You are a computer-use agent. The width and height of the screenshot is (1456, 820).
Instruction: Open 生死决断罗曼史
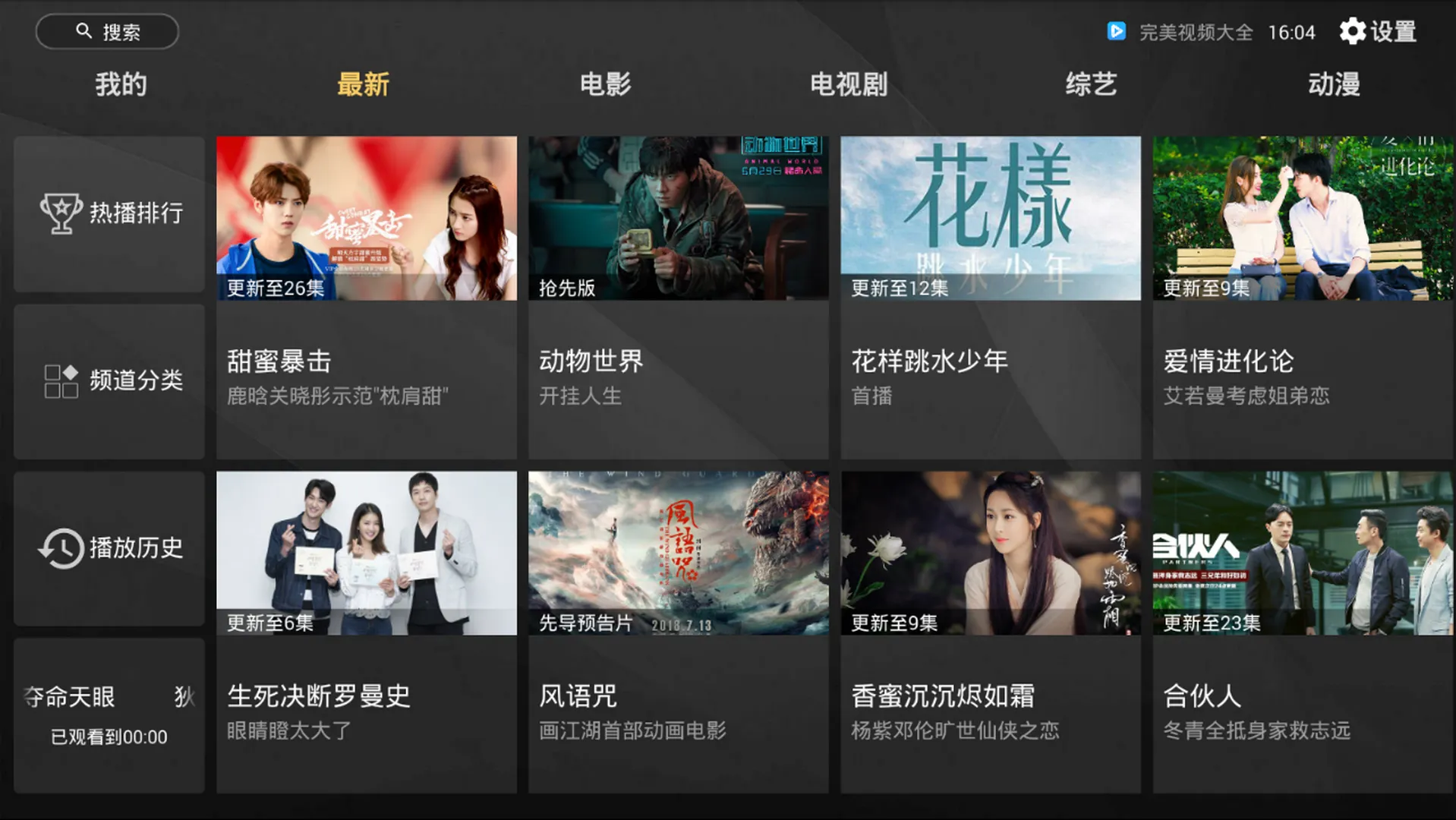367,630
